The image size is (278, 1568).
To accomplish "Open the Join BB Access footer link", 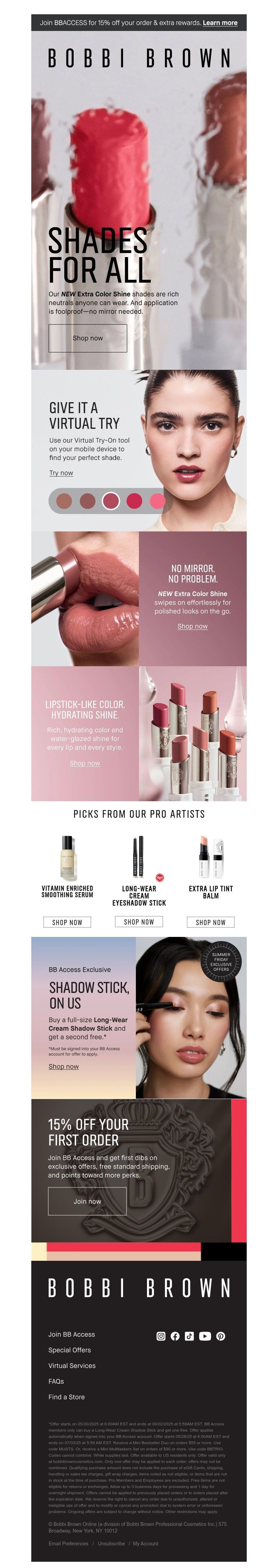I will [x=71, y=1334].
